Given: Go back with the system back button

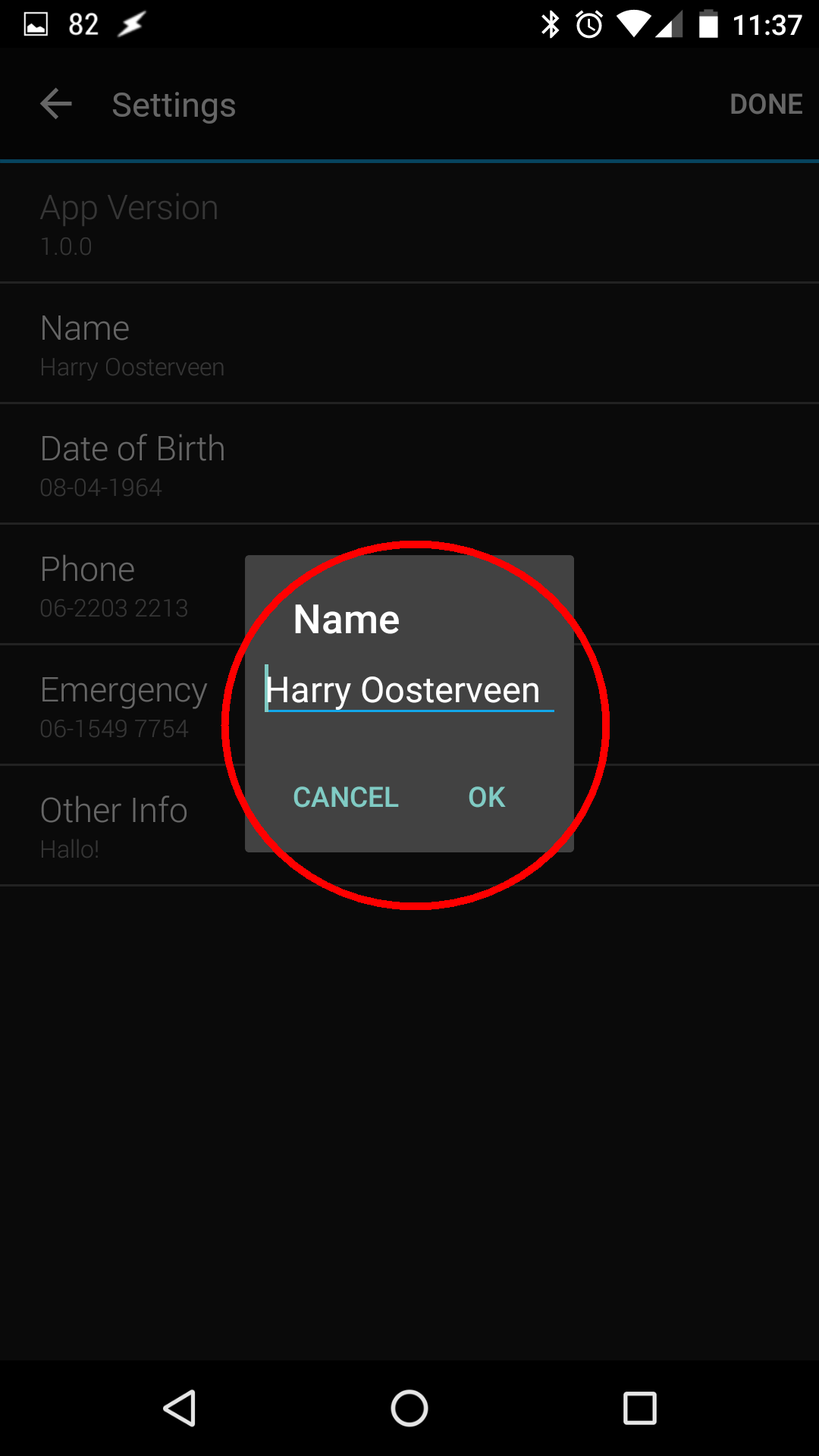Looking at the screenshot, I should [x=180, y=1408].
